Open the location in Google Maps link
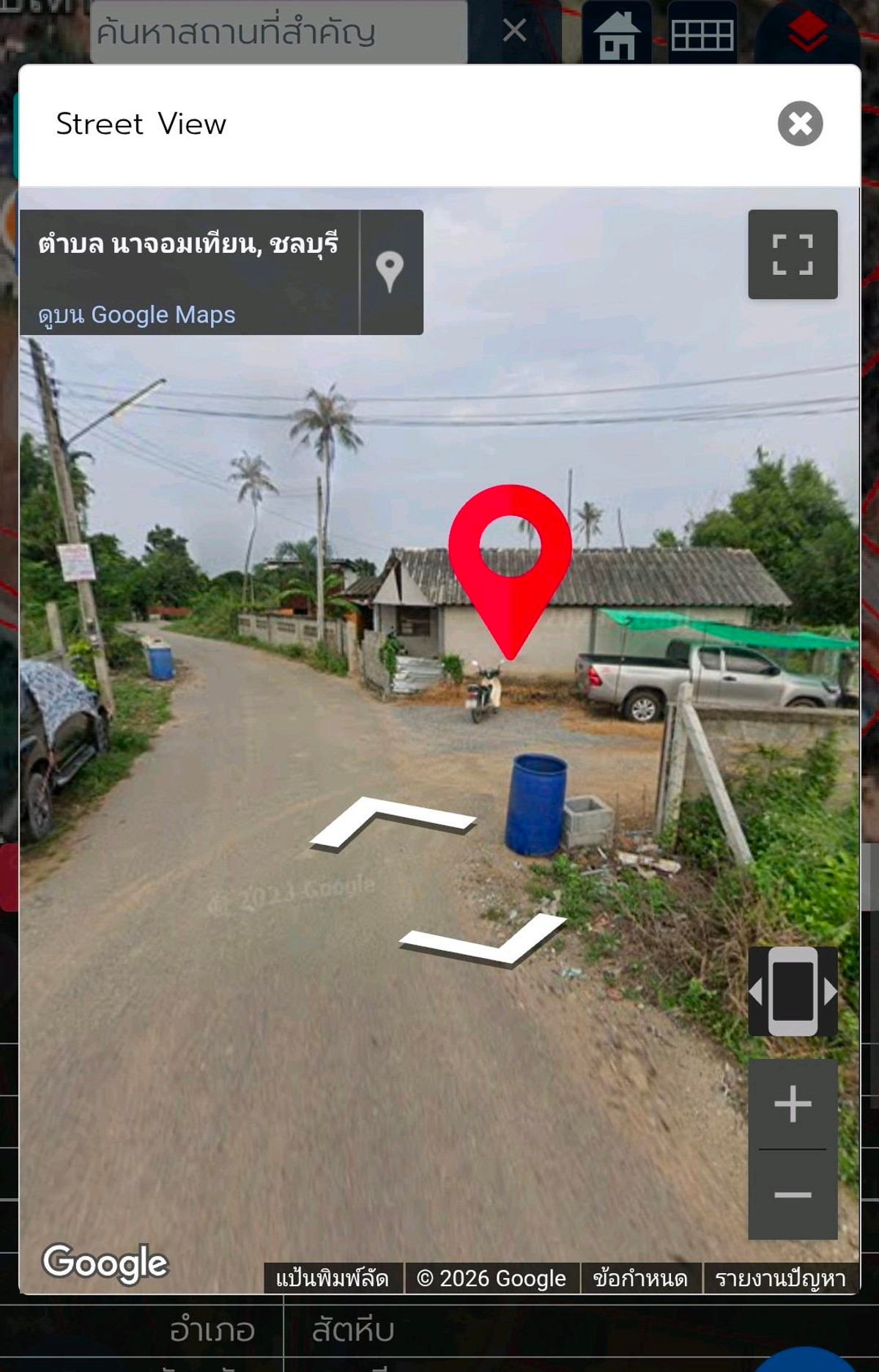 pyautogui.click(x=137, y=314)
